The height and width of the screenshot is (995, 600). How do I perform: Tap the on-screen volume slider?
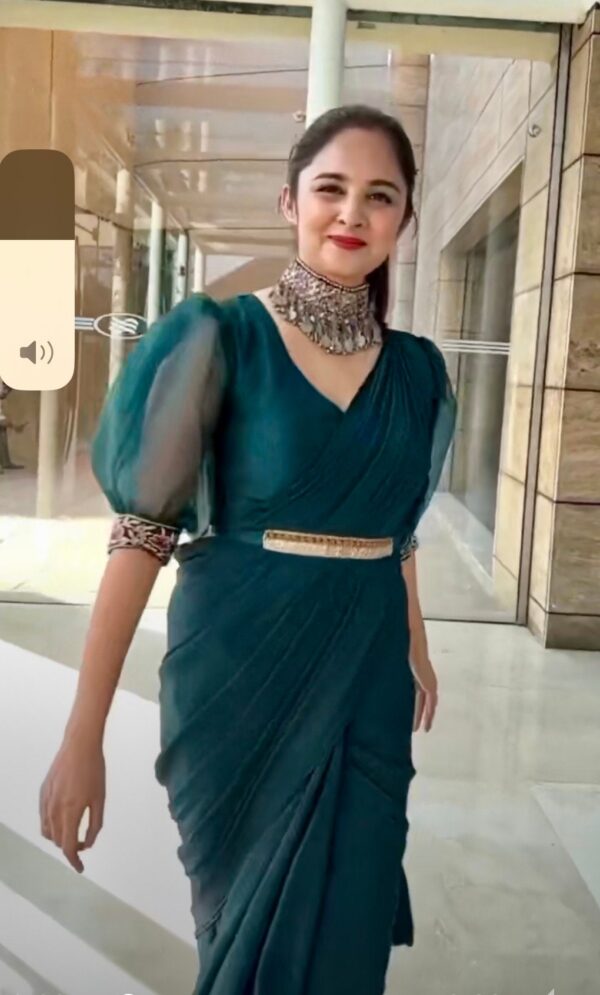(x=37, y=268)
